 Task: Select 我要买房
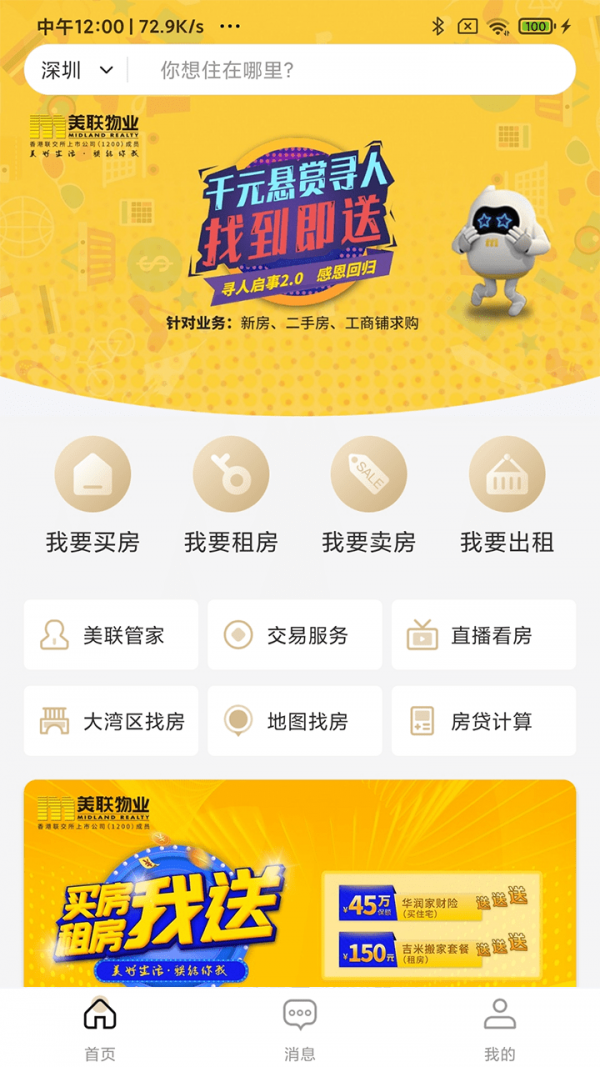[93, 495]
